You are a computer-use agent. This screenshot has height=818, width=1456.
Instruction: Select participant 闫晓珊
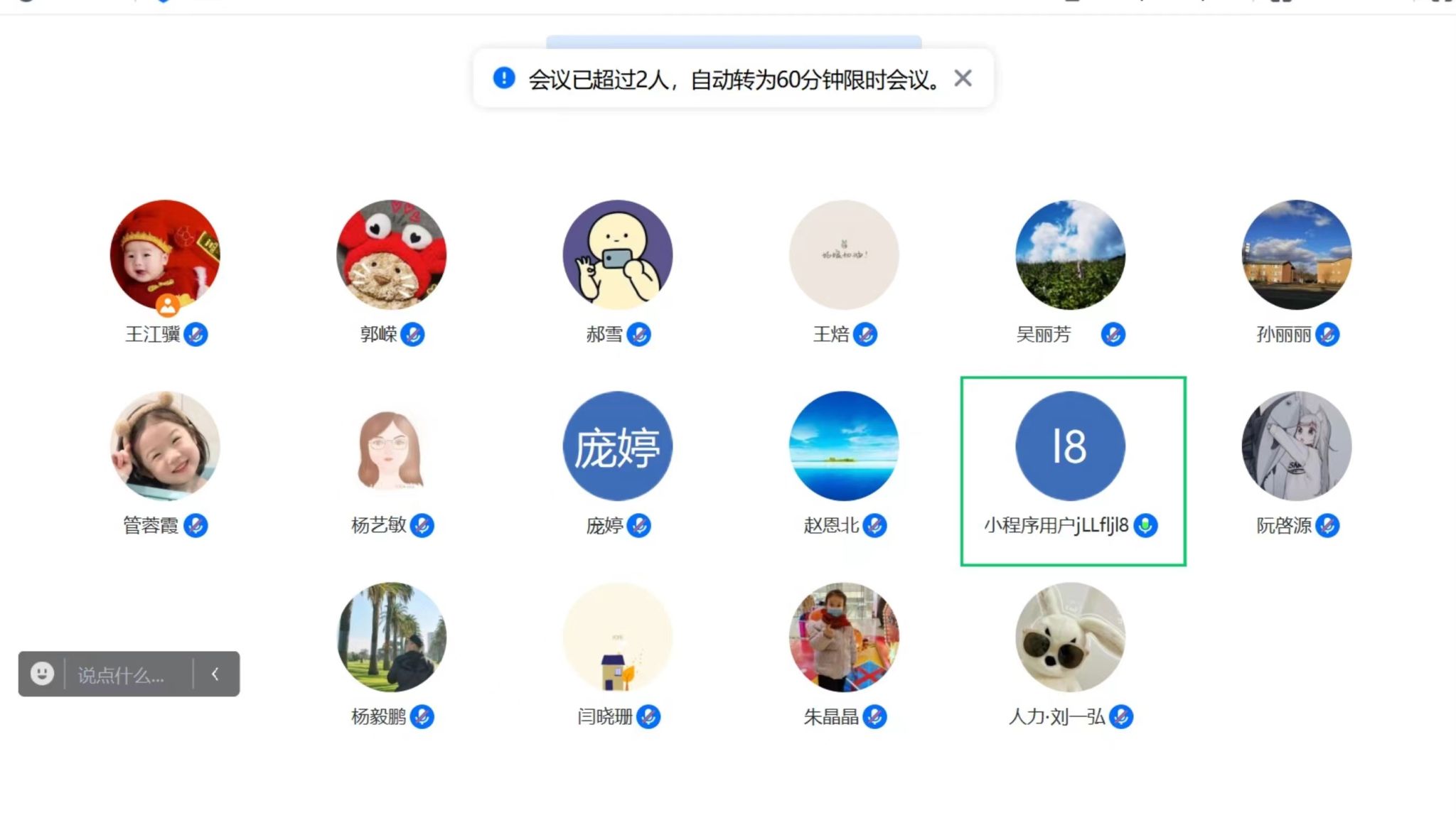[x=617, y=637]
